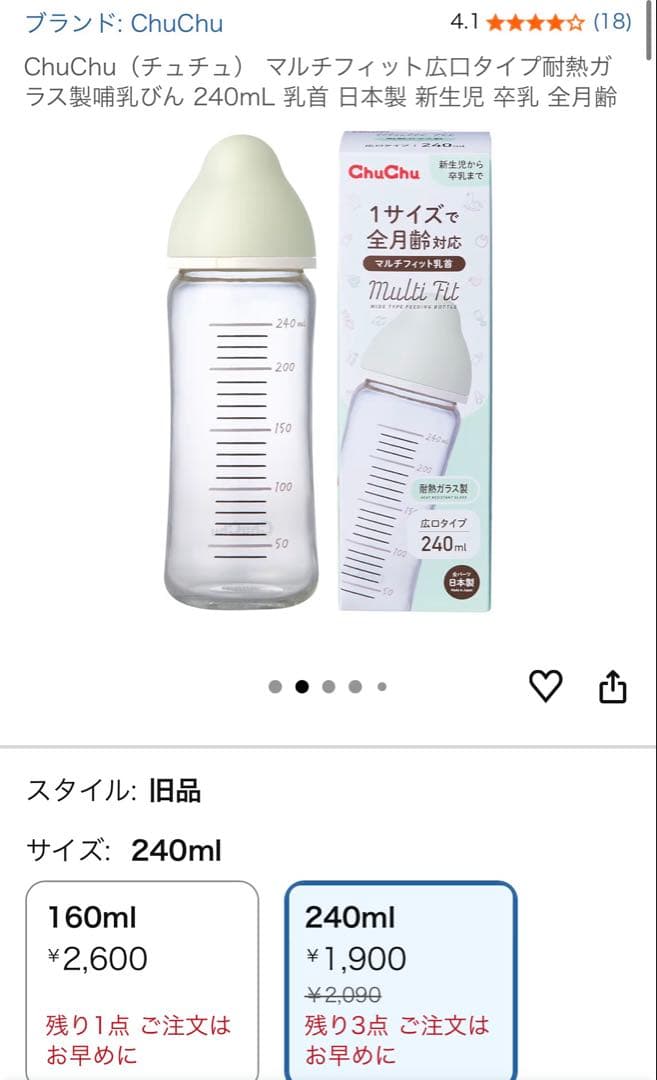
Task: Select the 160ml size option
Action: coord(143,981)
